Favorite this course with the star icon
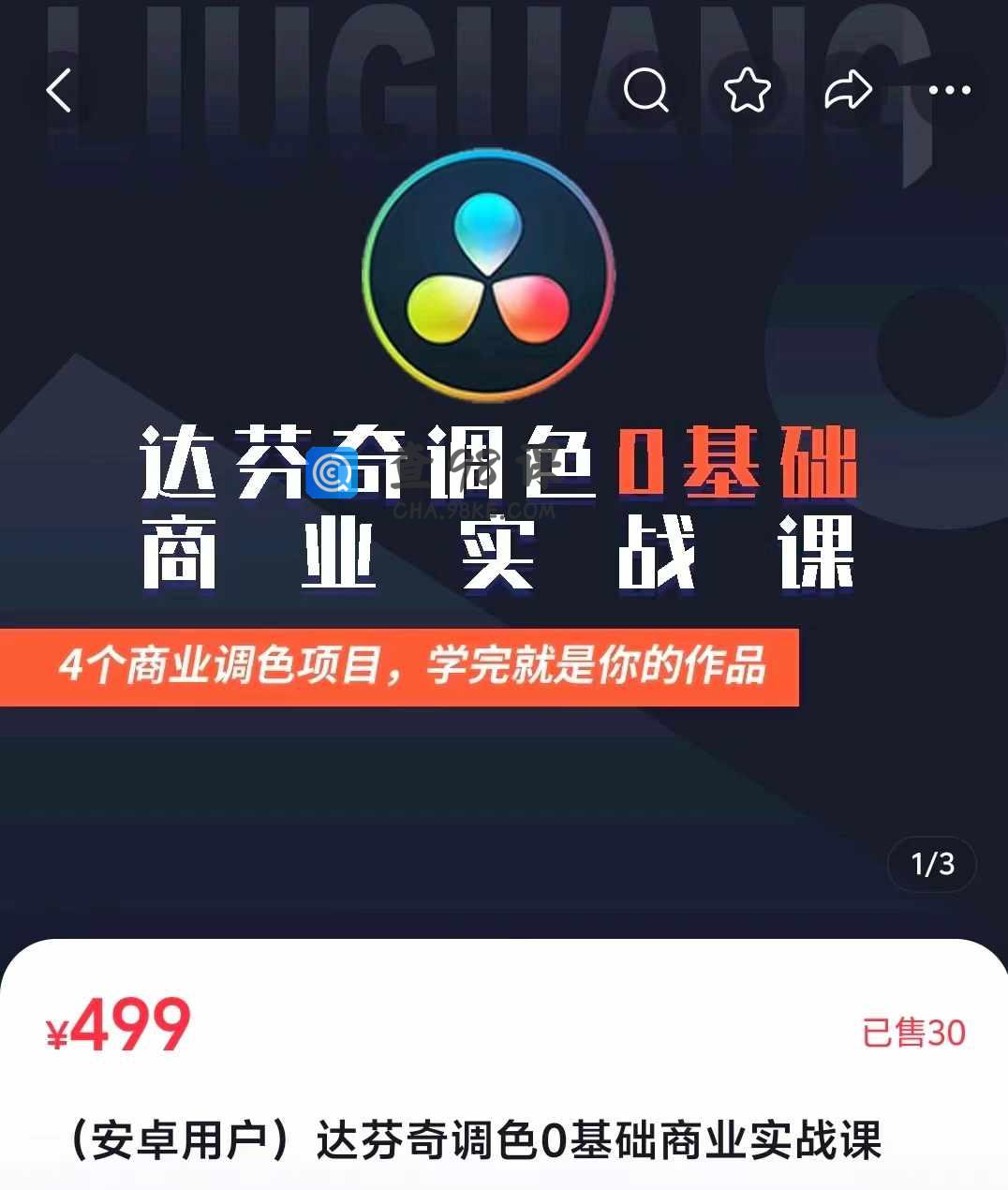The width and height of the screenshot is (1008, 1190). pos(747,91)
